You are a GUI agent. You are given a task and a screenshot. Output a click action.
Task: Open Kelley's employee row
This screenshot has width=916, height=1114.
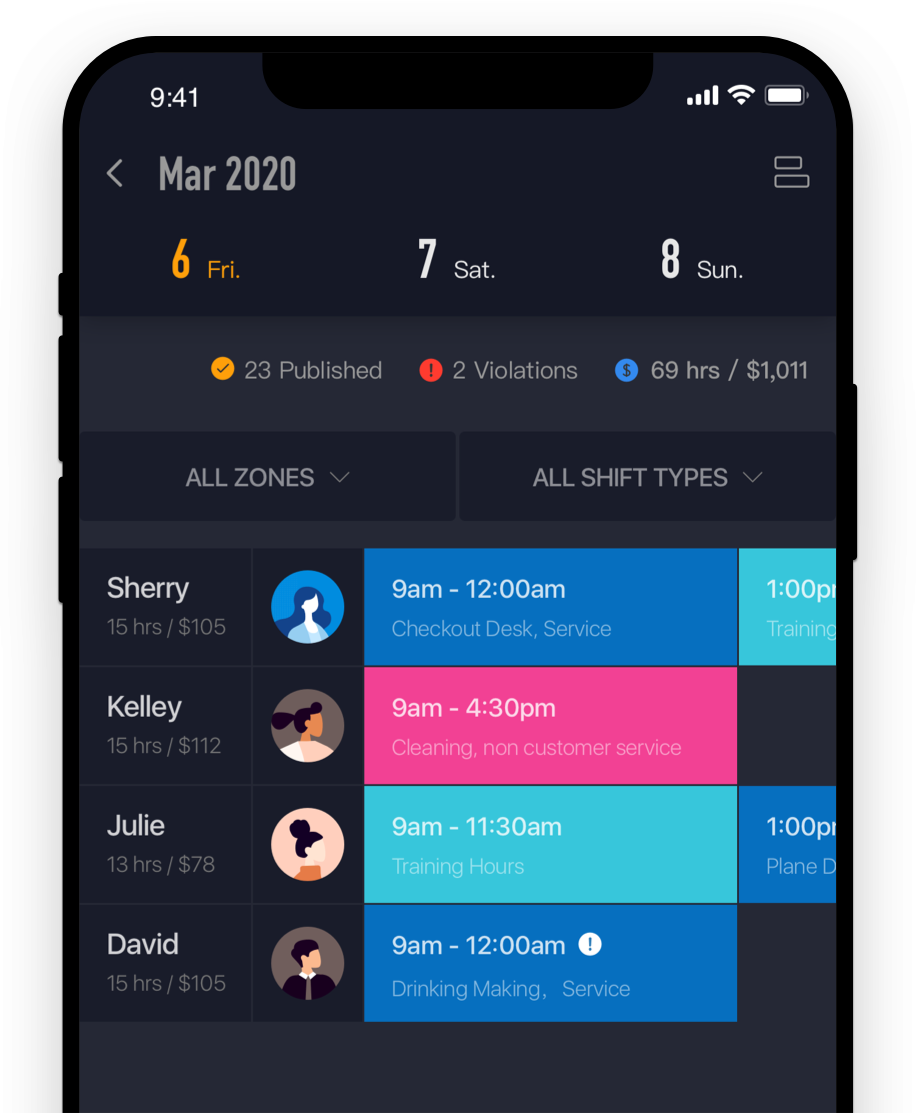point(165,726)
